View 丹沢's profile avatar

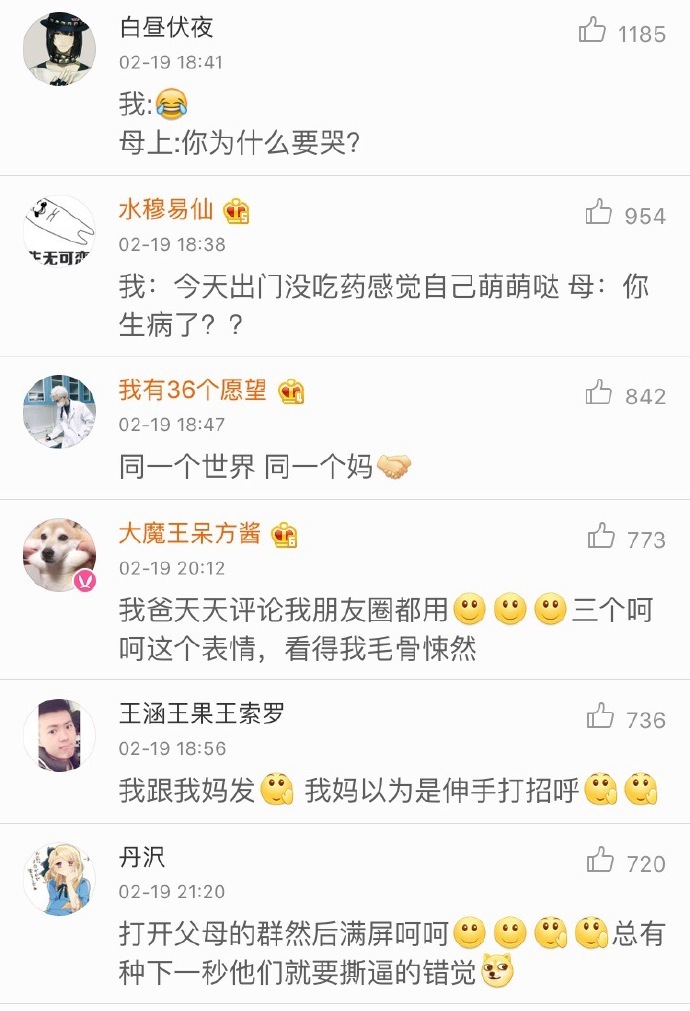click(x=60, y=878)
